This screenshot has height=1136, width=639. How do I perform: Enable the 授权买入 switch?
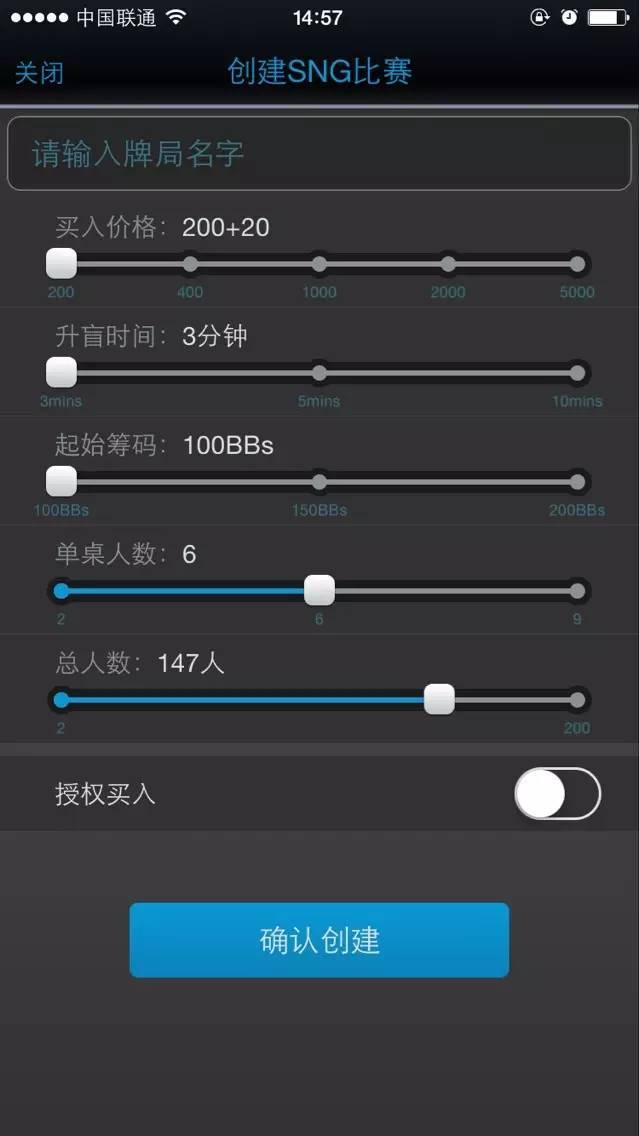coord(558,794)
